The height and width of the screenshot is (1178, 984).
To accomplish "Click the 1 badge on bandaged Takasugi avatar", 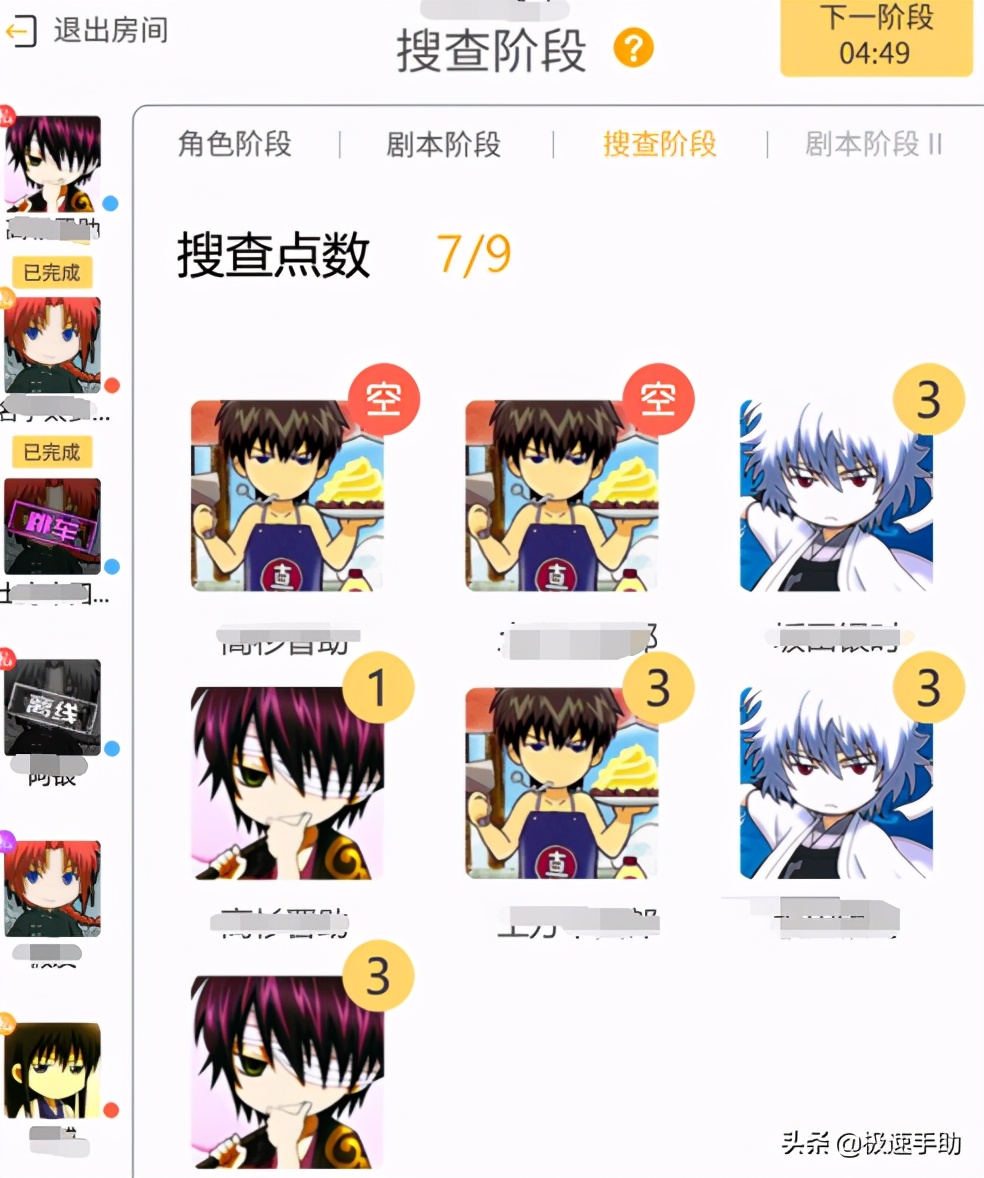I will (x=380, y=688).
